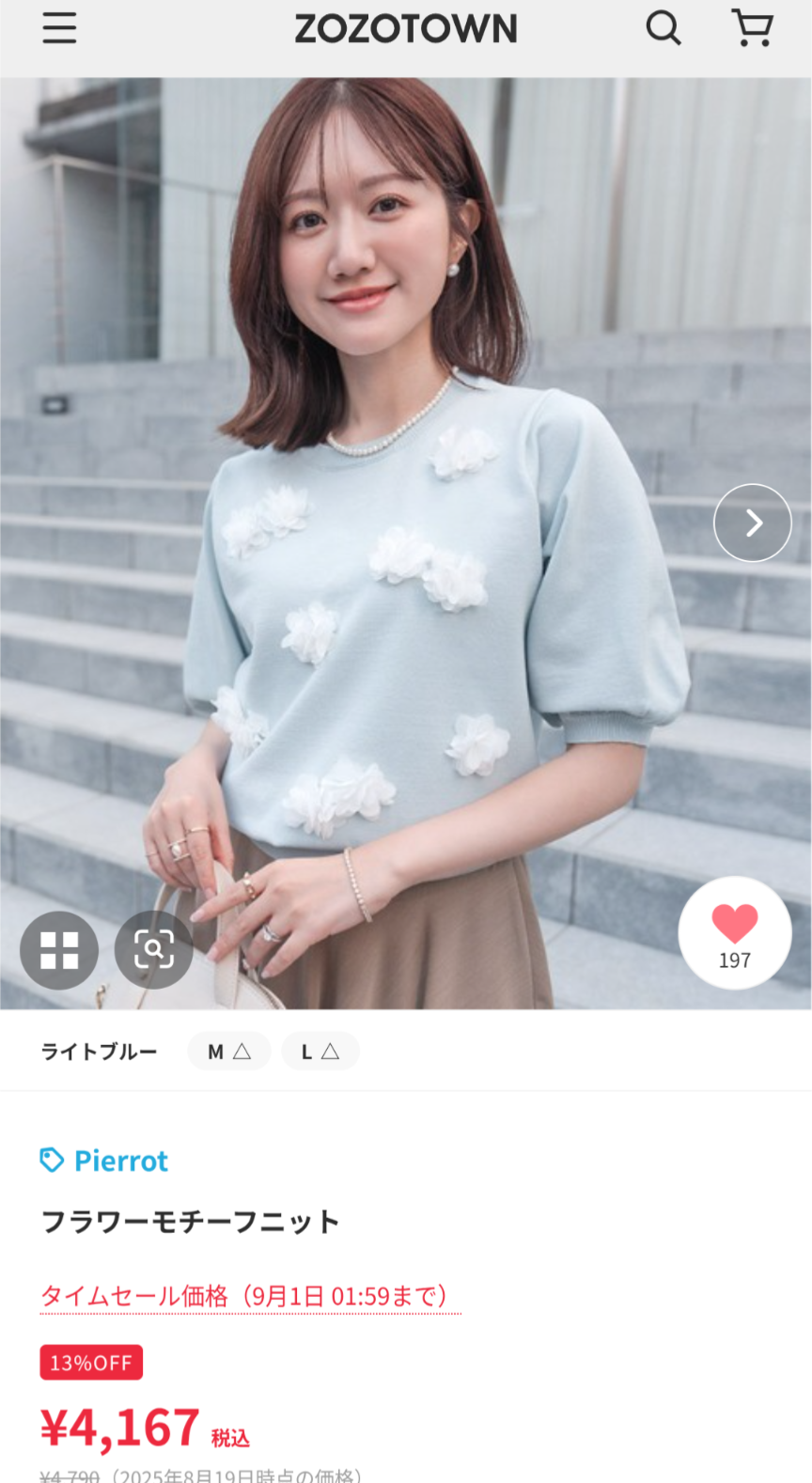
Task: Open the hamburger menu
Action: (59, 28)
